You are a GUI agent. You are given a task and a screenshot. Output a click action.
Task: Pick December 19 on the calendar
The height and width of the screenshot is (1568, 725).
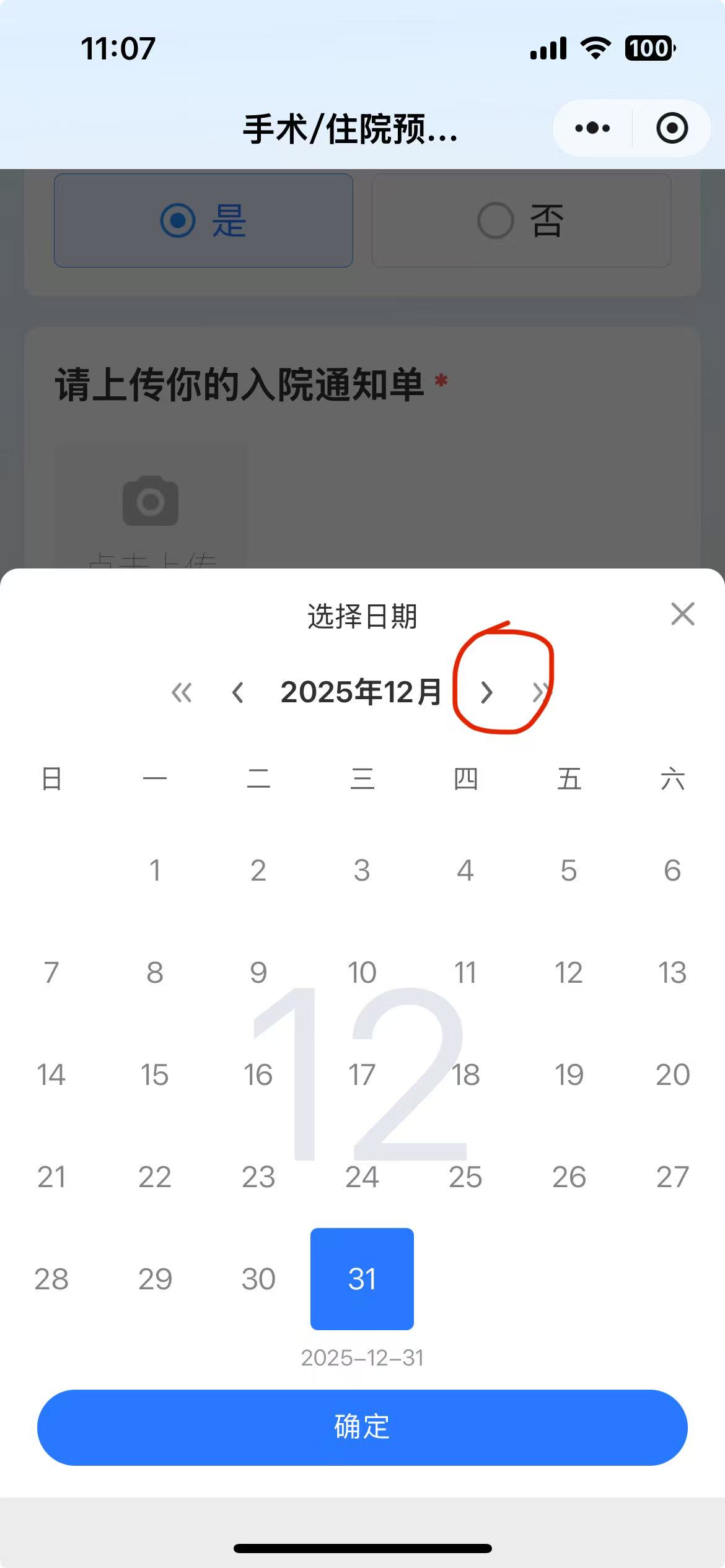click(569, 1074)
